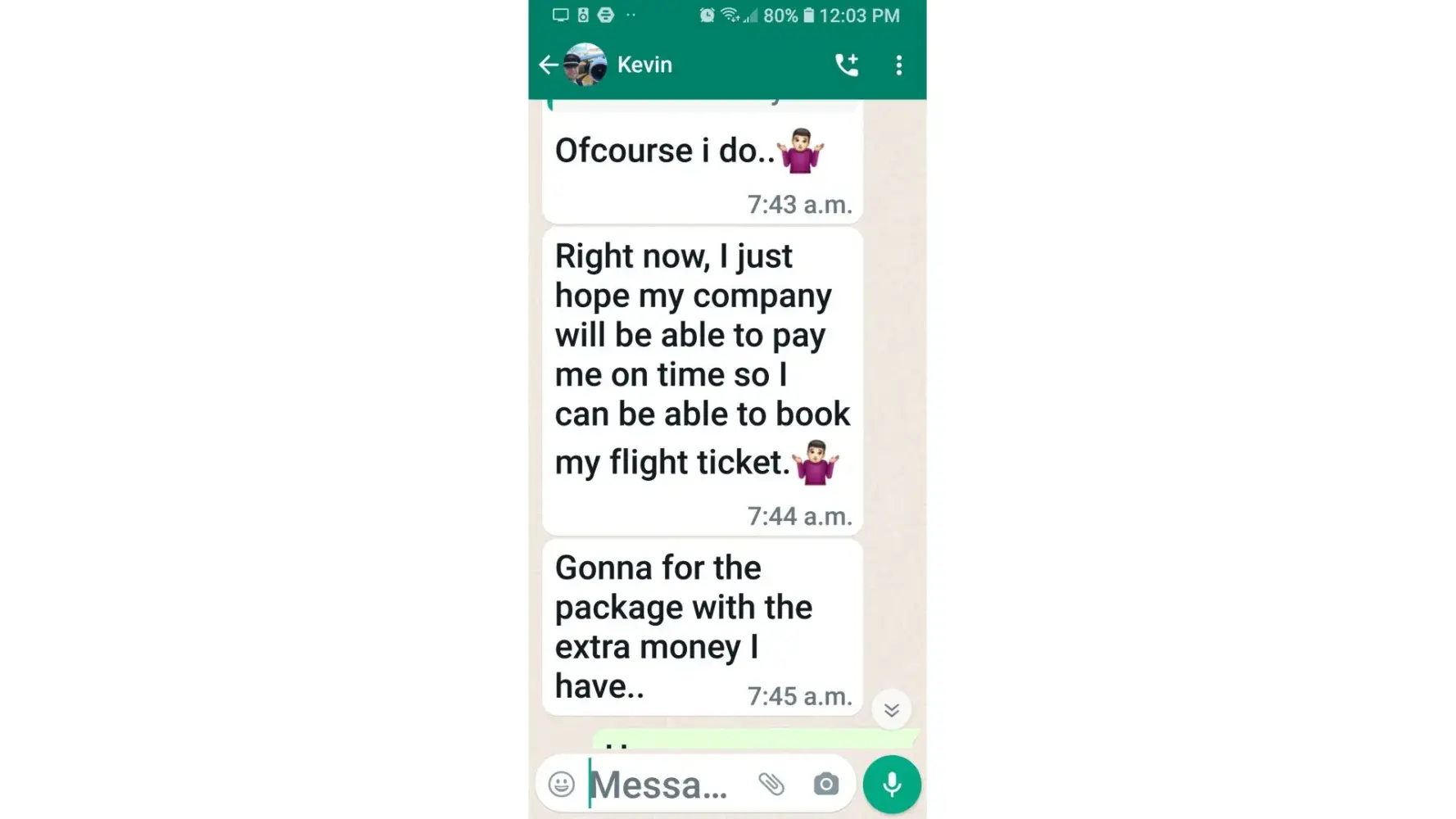
Task: Record a voice message
Action: 892,785
